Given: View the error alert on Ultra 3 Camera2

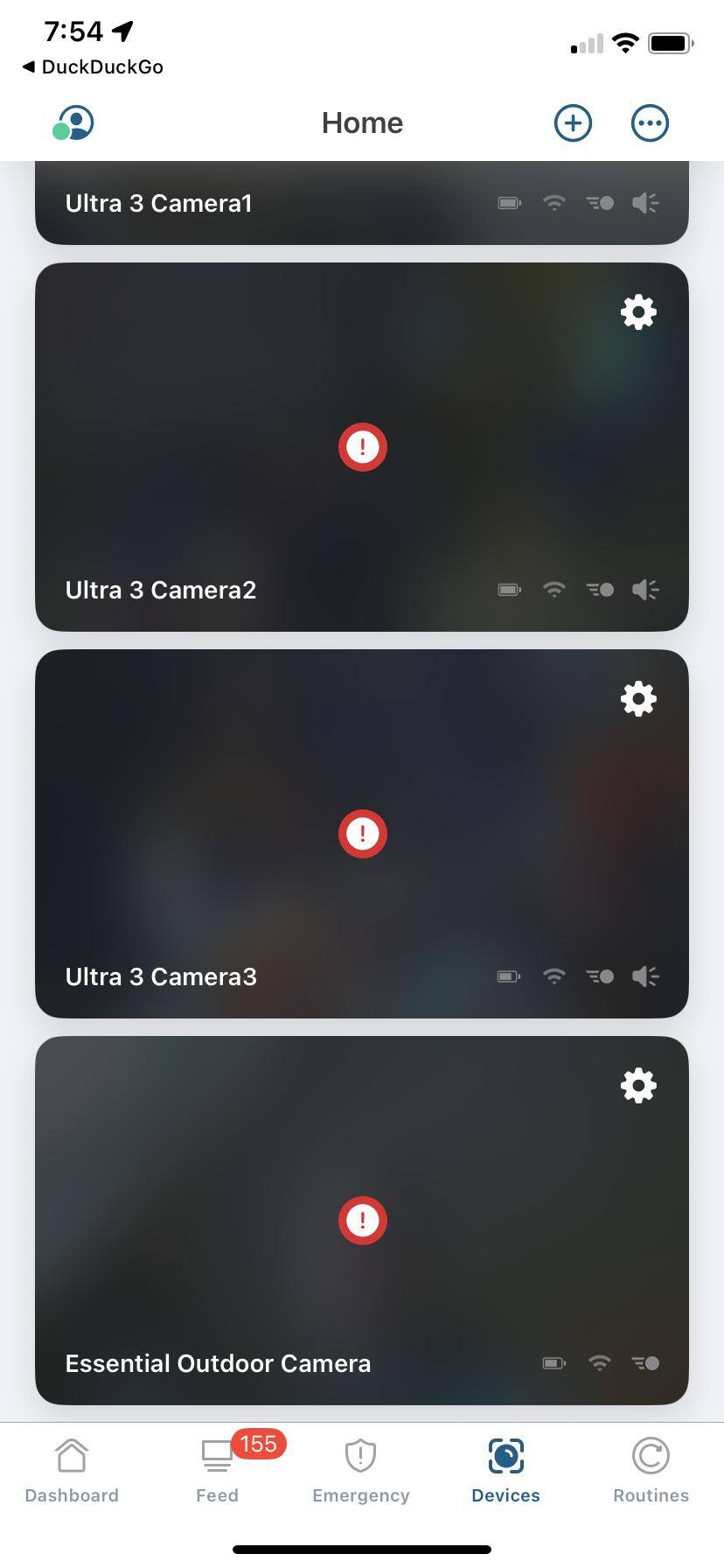Looking at the screenshot, I should click(362, 447).
